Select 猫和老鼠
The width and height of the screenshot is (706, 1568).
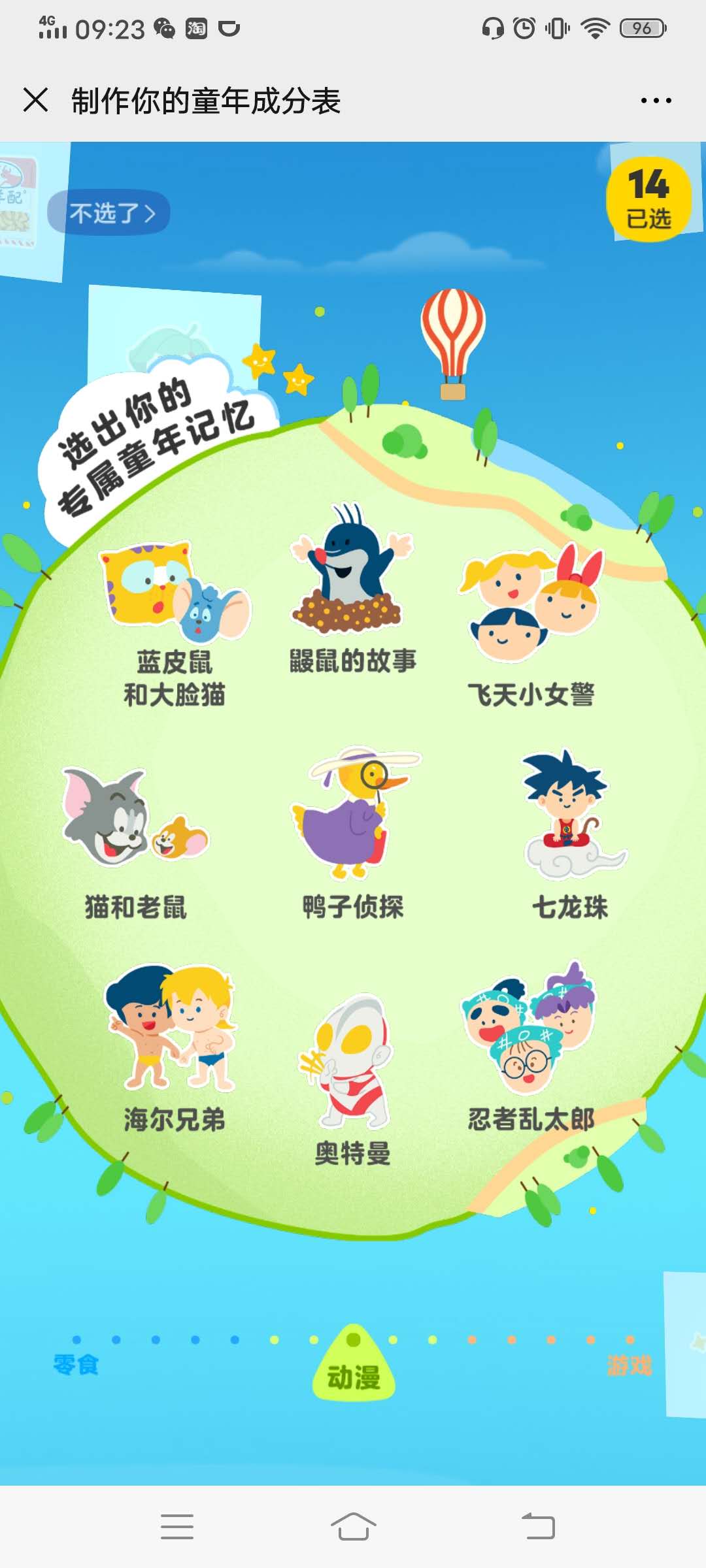(x=136, y=844)
